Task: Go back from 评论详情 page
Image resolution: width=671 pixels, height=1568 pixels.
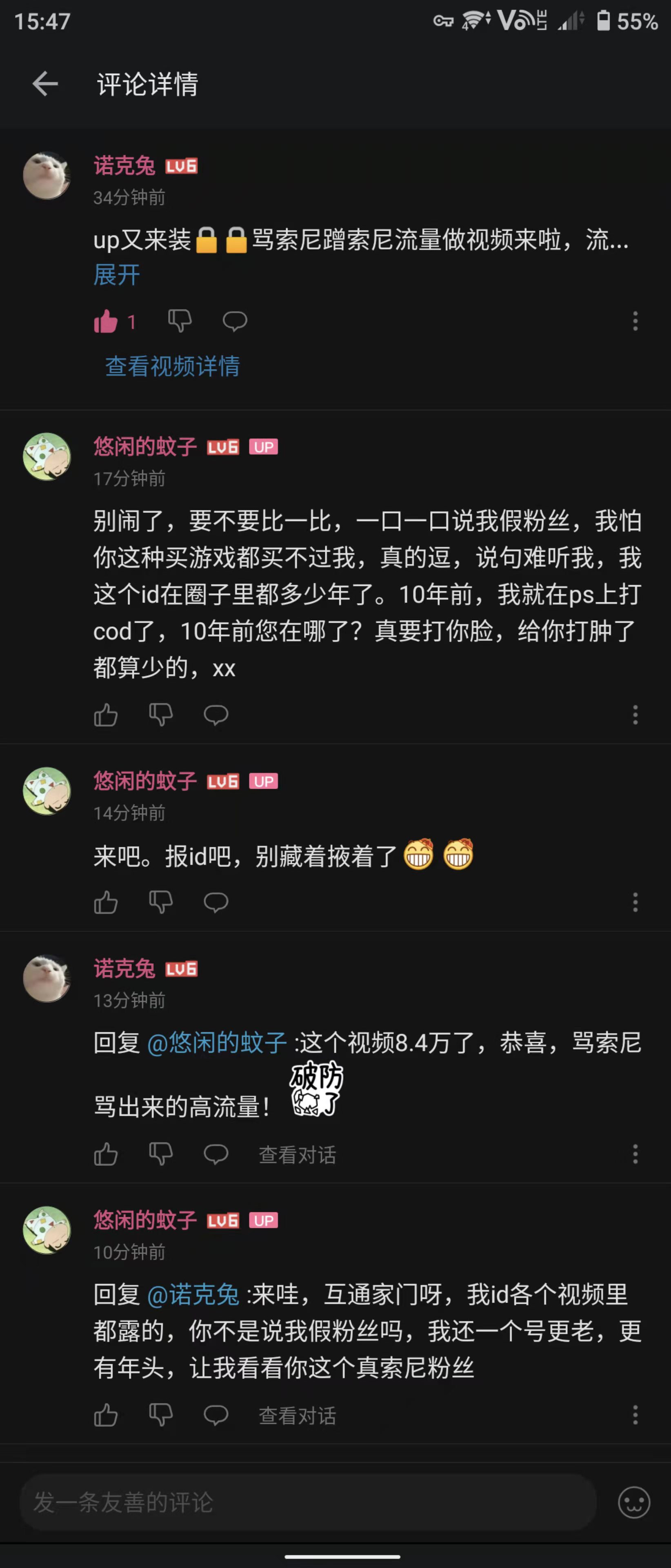Action: point(45,84)
